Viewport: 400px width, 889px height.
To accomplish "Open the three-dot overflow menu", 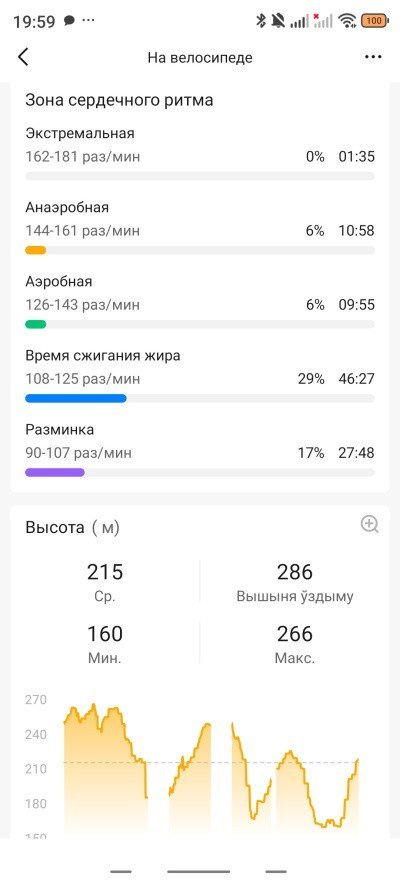I will tap(373, 57).
